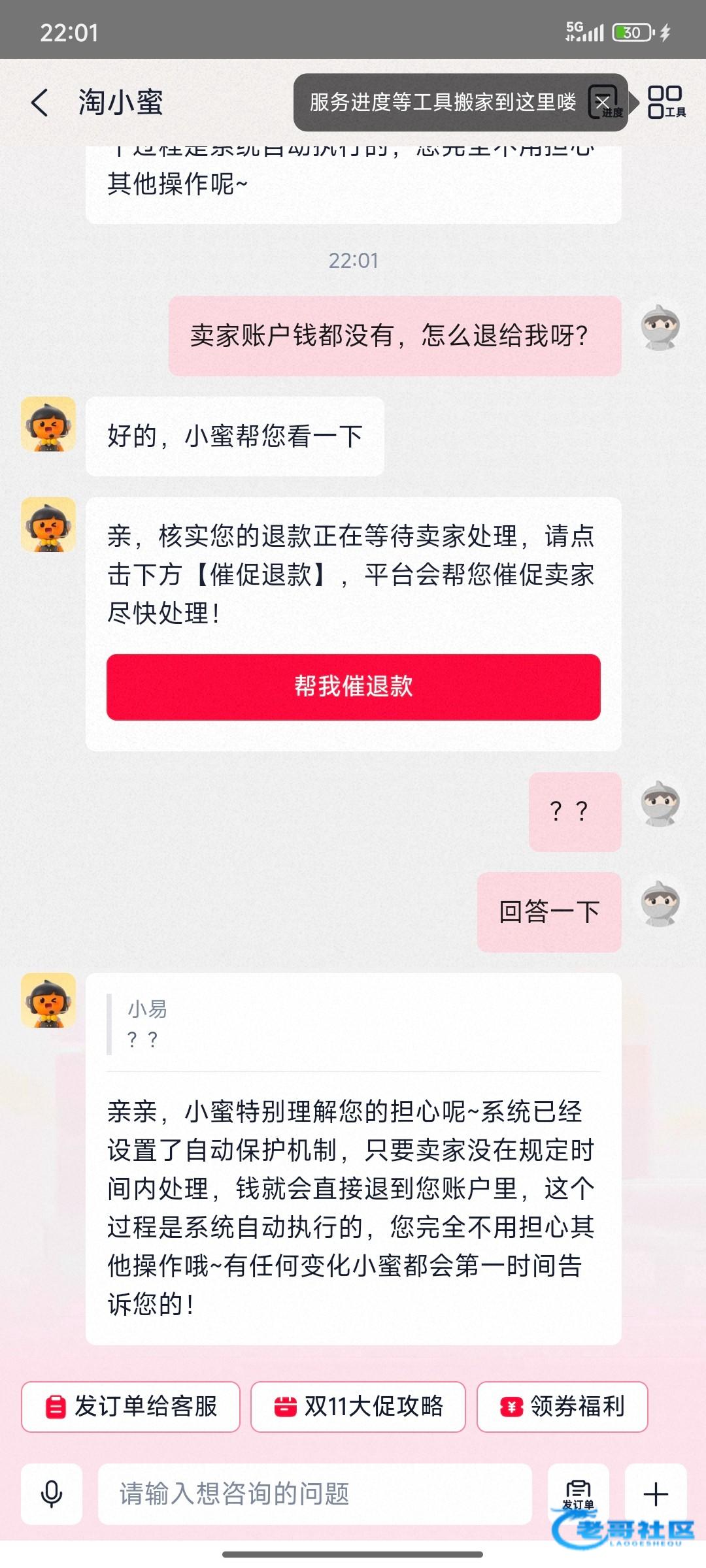Tap the 帮我催退款 button
This screenshot has height=1568, width=706.
[353, 687]
